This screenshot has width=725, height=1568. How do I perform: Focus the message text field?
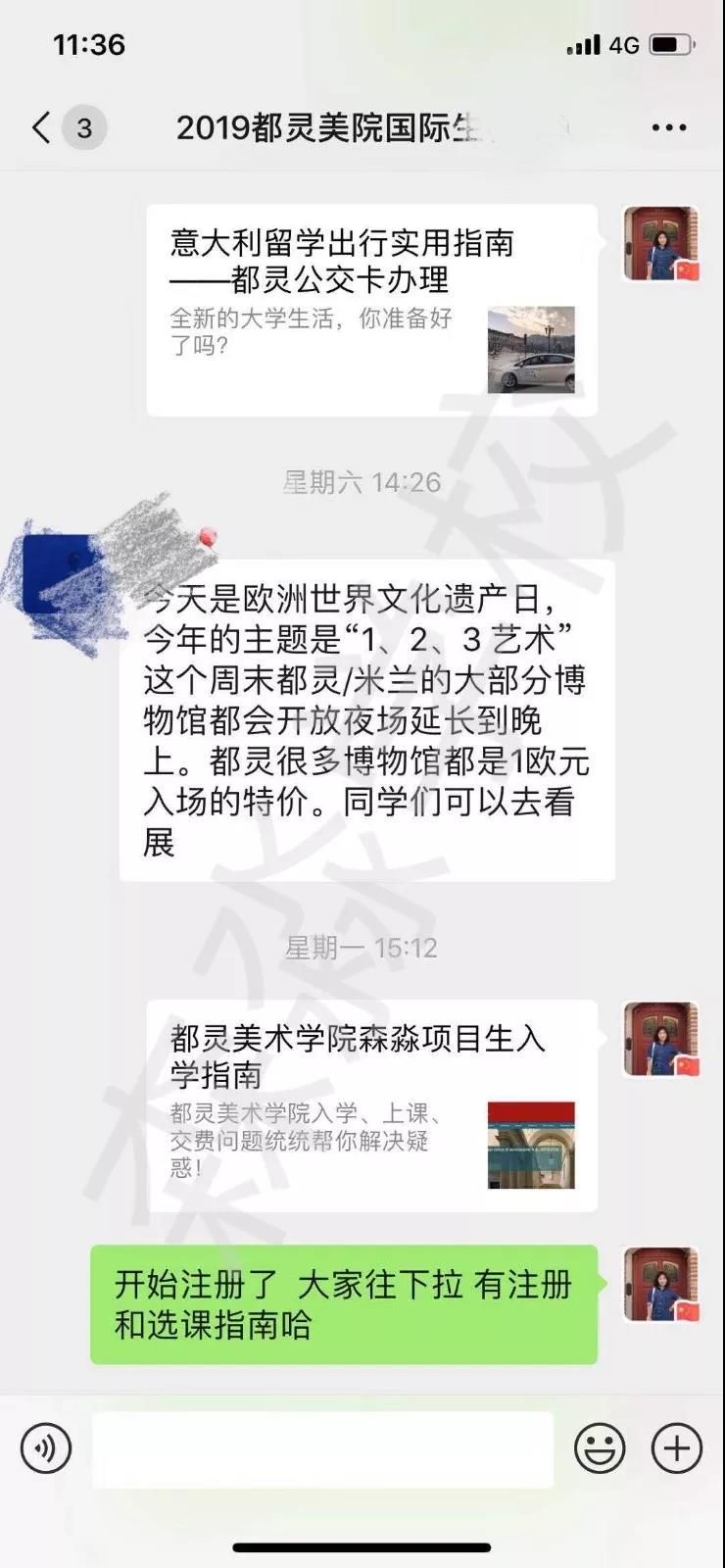click(322, 1449)
